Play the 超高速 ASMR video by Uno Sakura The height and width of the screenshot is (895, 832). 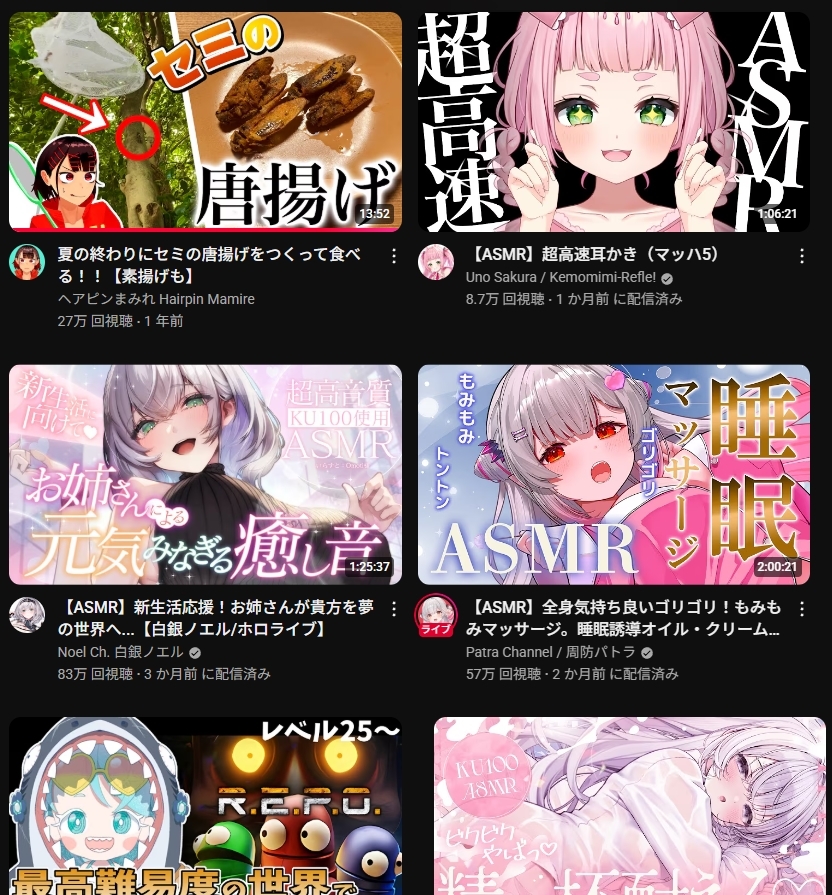tap(613, 121)
